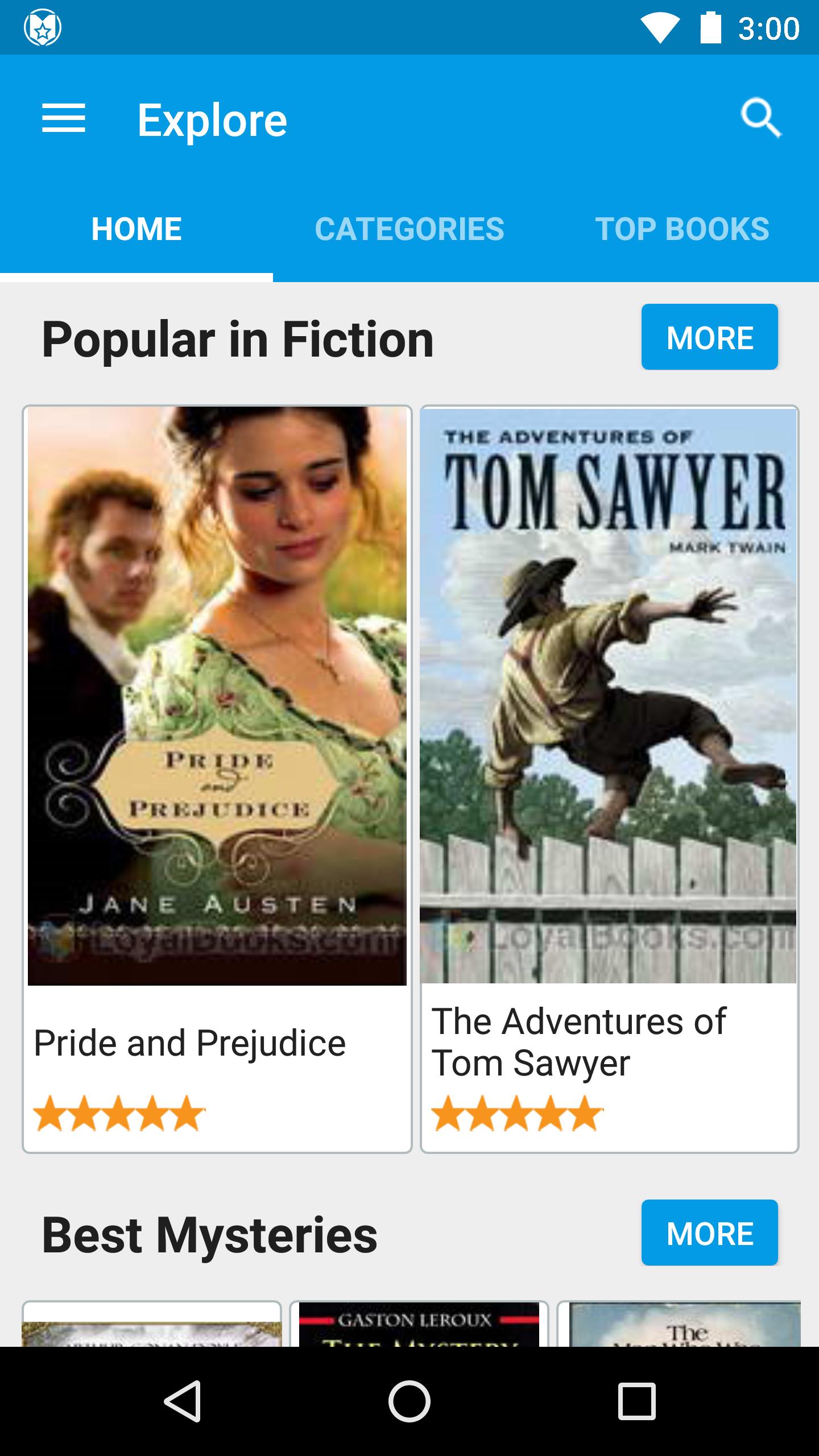Switch to the Categories tab

coord(409,229)
